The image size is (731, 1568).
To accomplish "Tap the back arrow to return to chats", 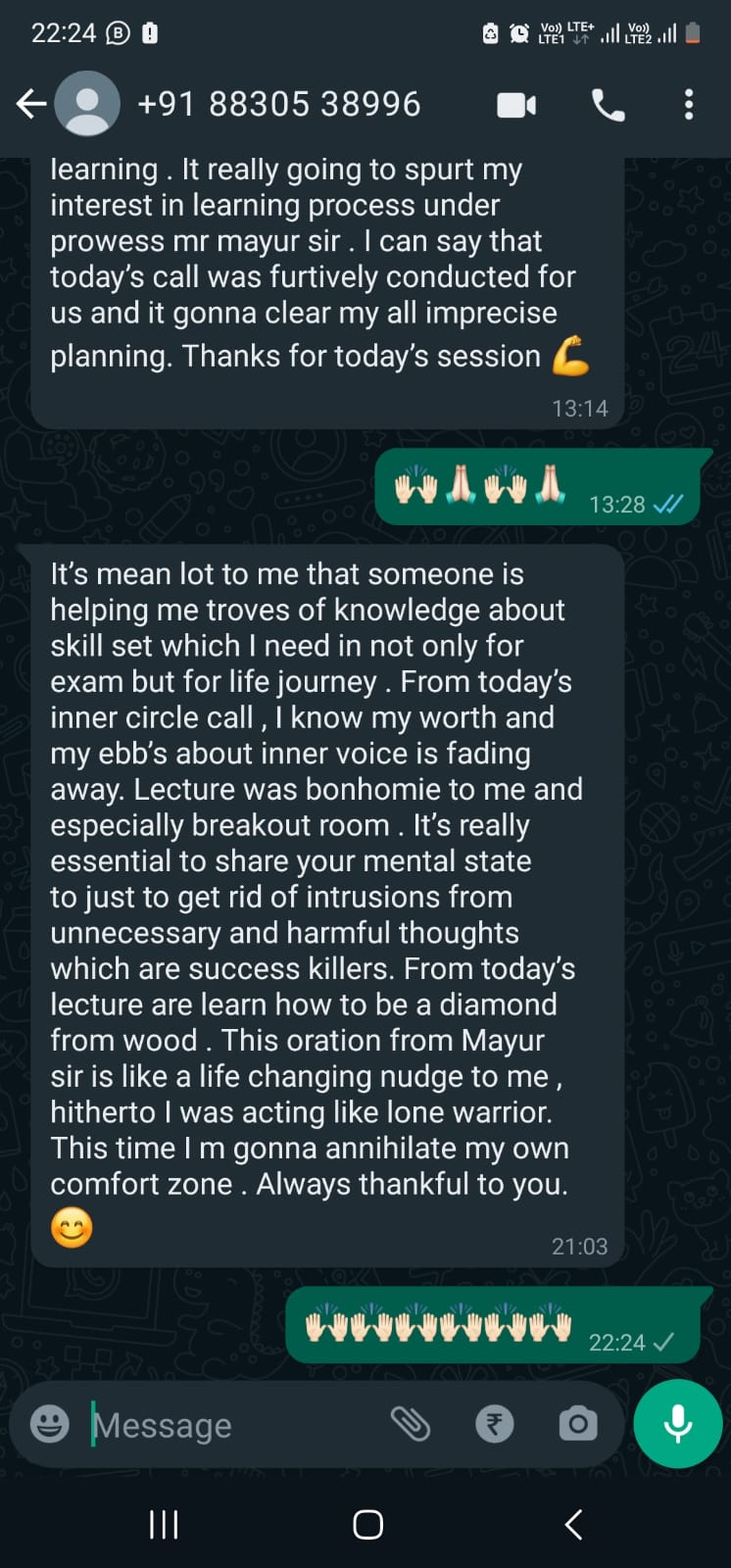I will pos(29,103).
